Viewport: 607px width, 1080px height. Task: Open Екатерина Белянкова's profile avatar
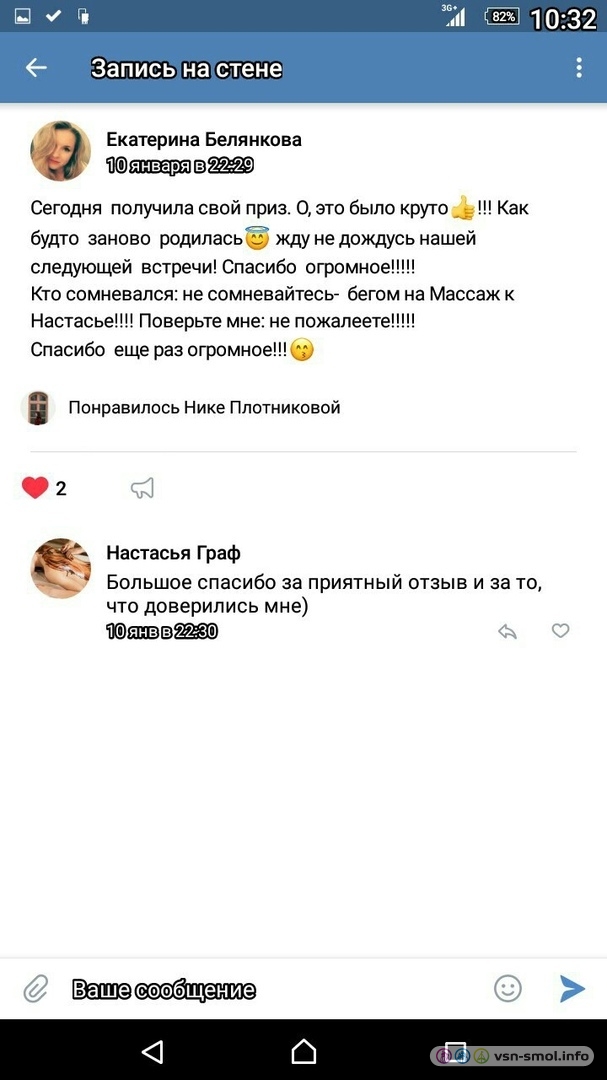pos(61,151)
